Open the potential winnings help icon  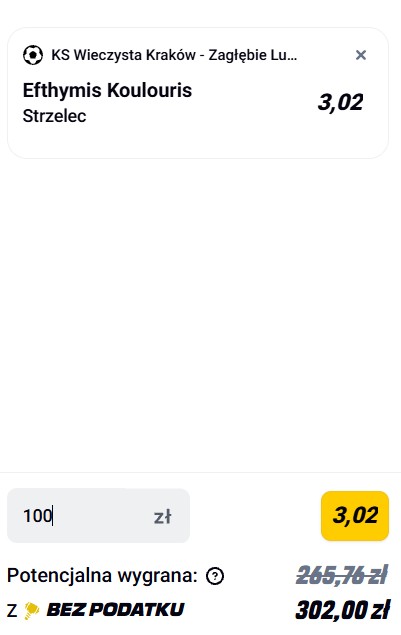pyautogui.click(x=215, y=575)
